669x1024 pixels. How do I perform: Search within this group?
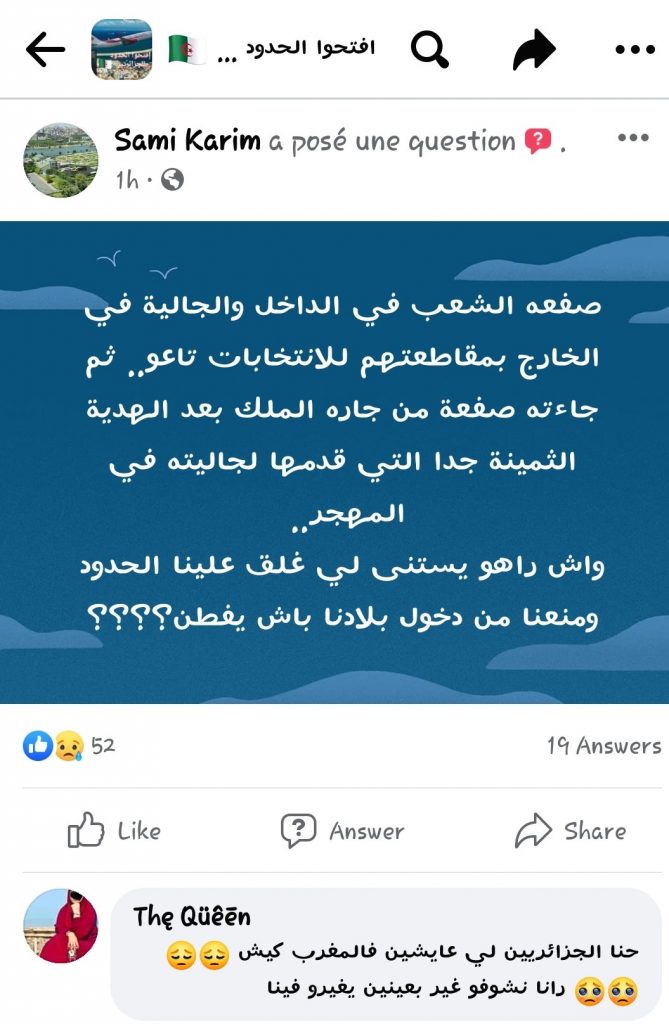[x=430, y=50]
